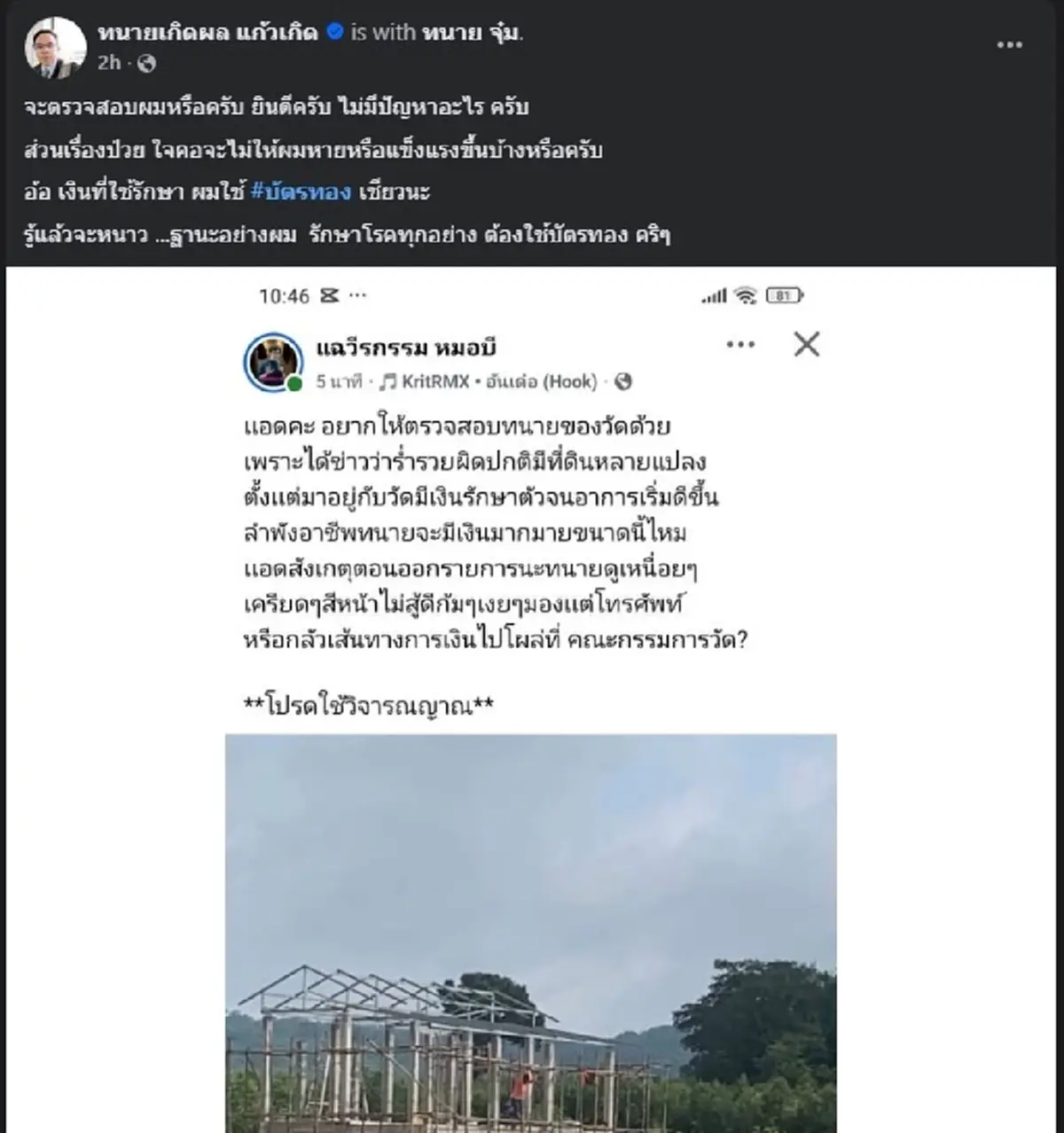The width and height of the screenshot is (1064, 1133).
Task: Dismiss the embedded post with the X button
Action: pos(806,345)
